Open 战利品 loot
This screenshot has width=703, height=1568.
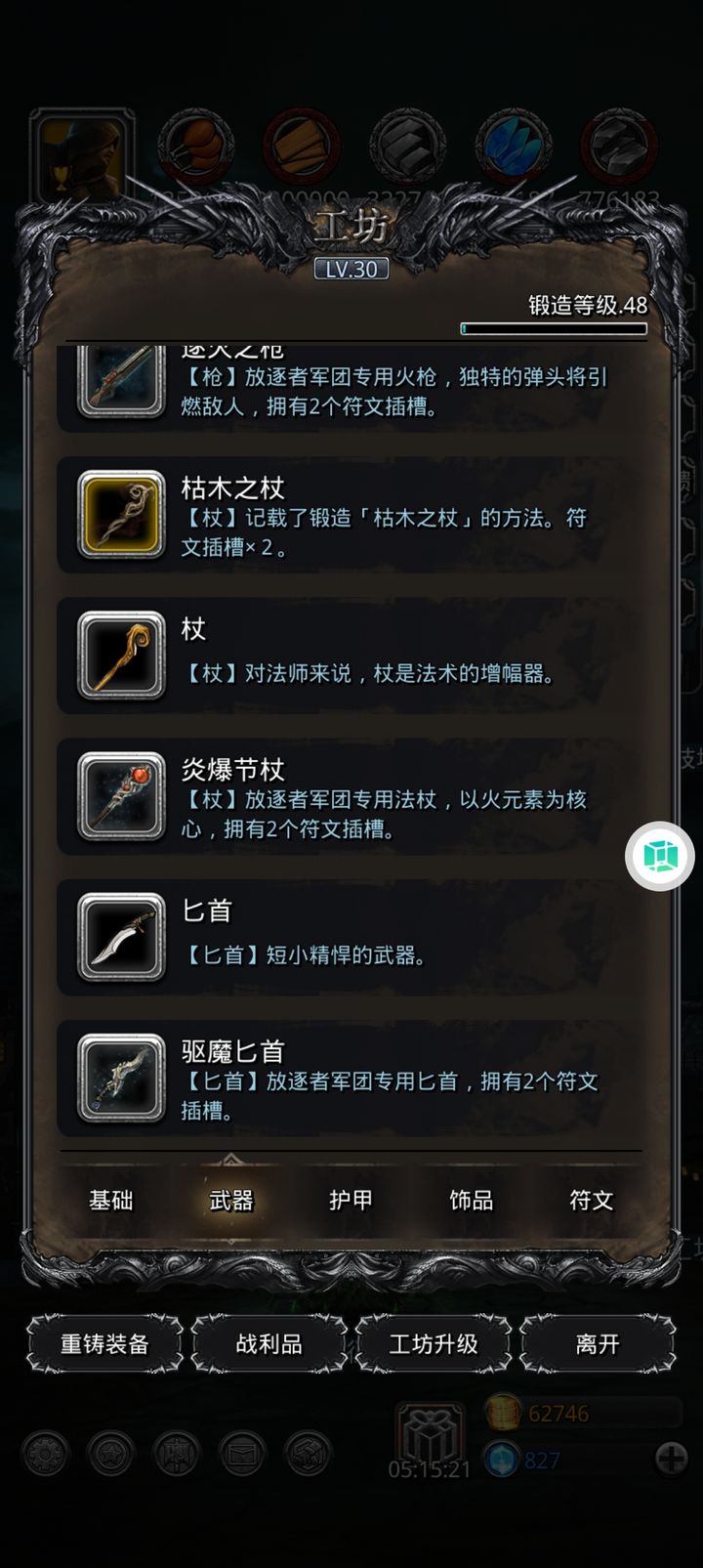tap(269, 1344)
